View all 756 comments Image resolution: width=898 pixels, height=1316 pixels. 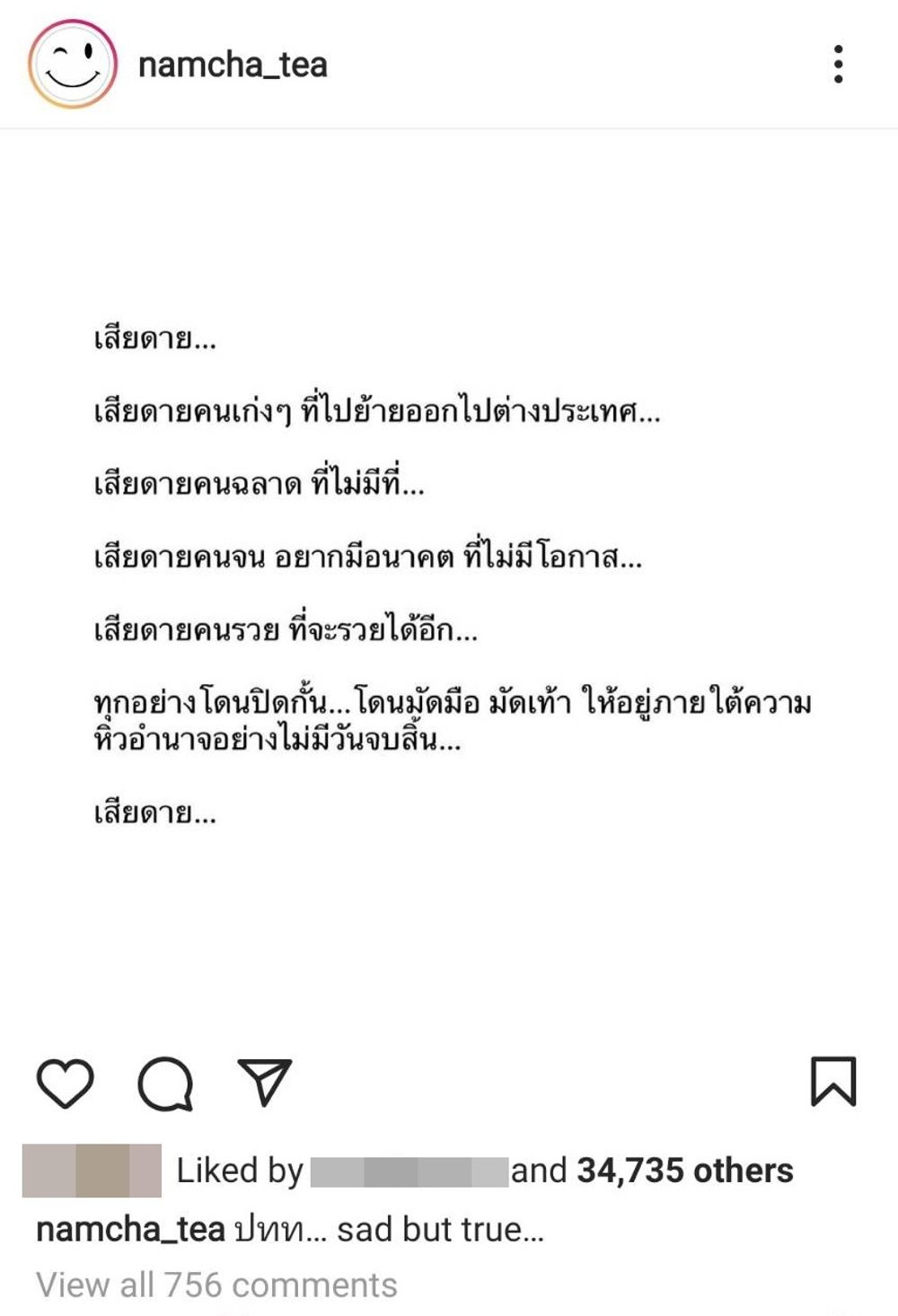(216, 1285)
